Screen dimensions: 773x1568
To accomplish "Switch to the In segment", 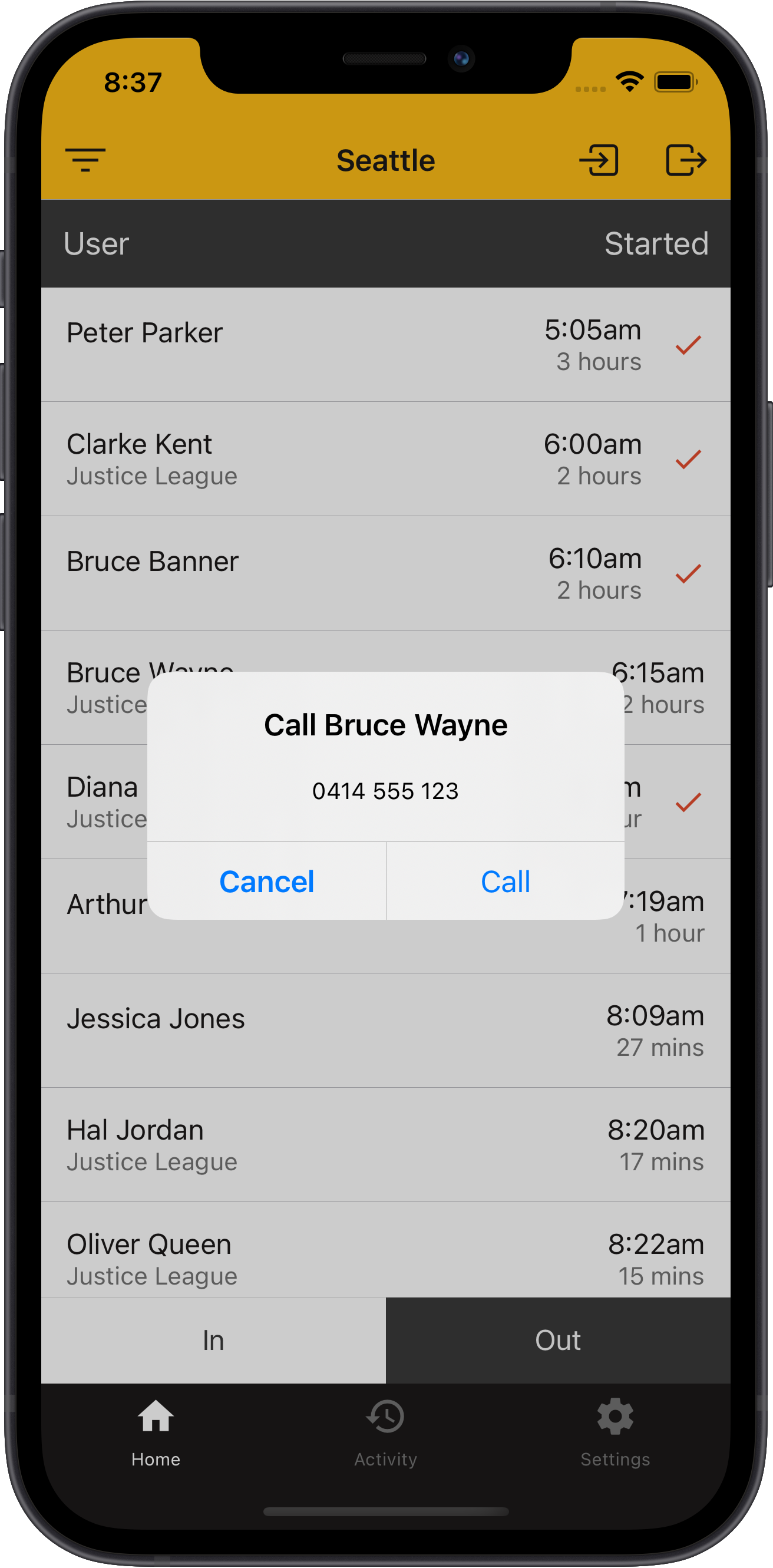I will [x=213, y=1341].
